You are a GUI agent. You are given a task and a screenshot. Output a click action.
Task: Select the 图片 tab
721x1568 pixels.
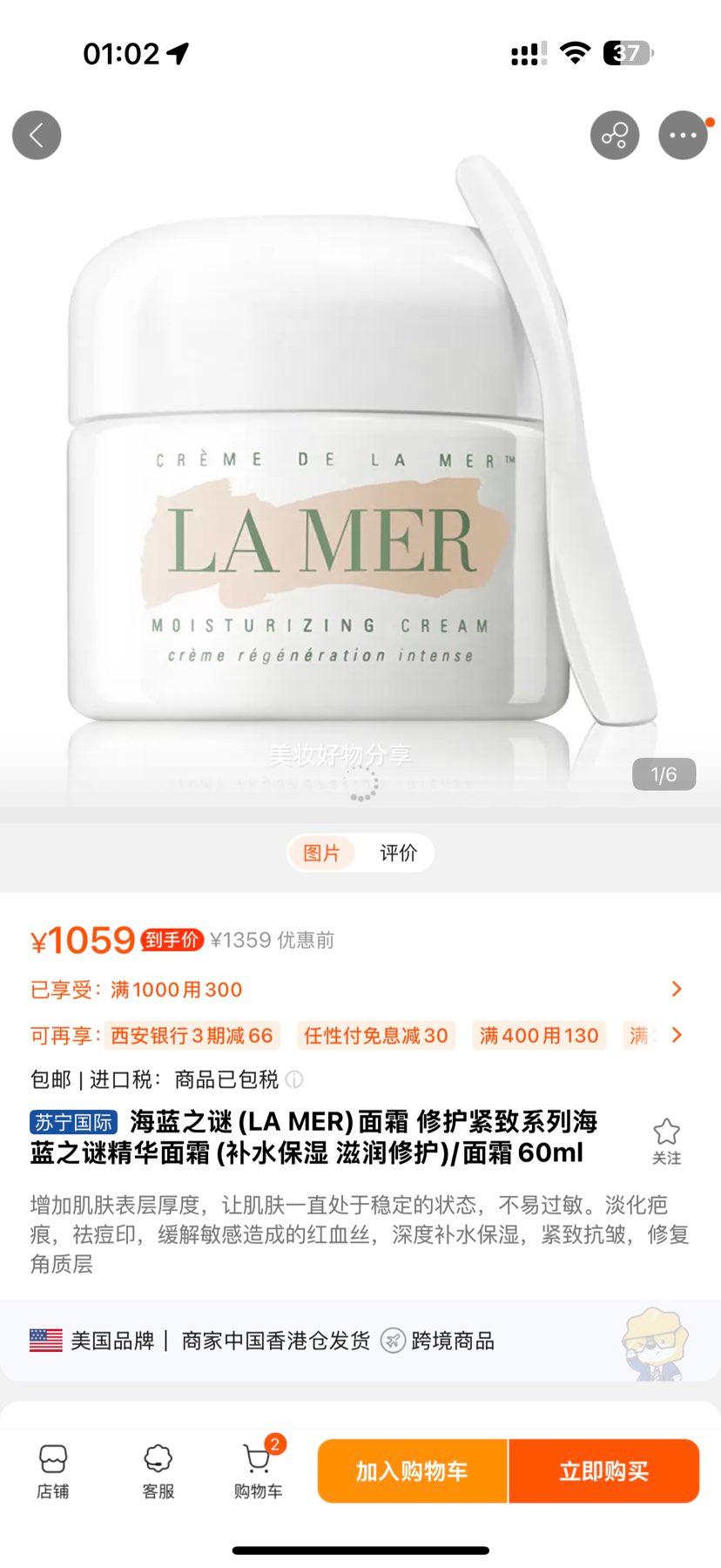[x=321, y=853]
